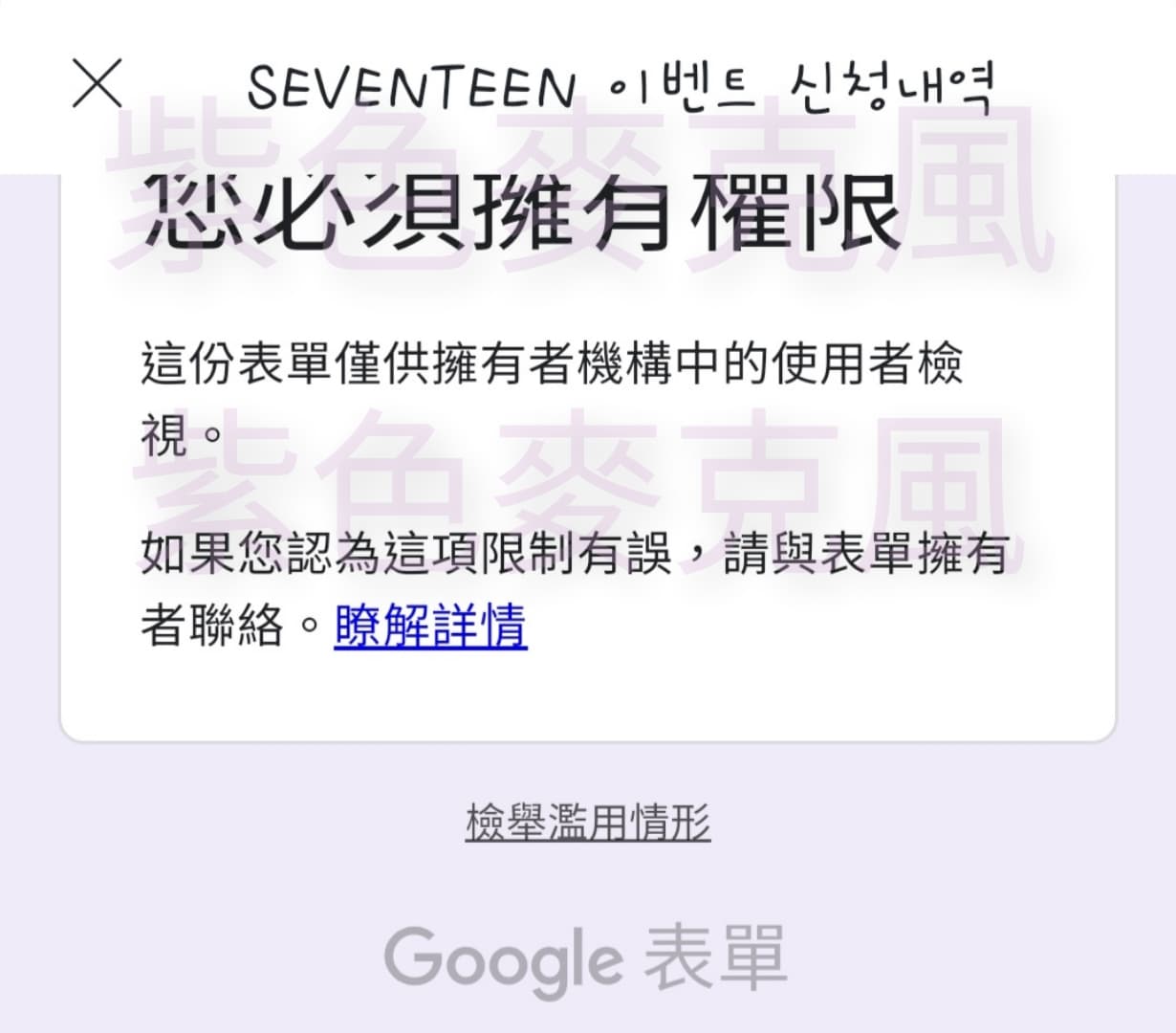
Task: Tap the 檢舉濫用情形 report abuse link
Action: (x=588, y=822)
